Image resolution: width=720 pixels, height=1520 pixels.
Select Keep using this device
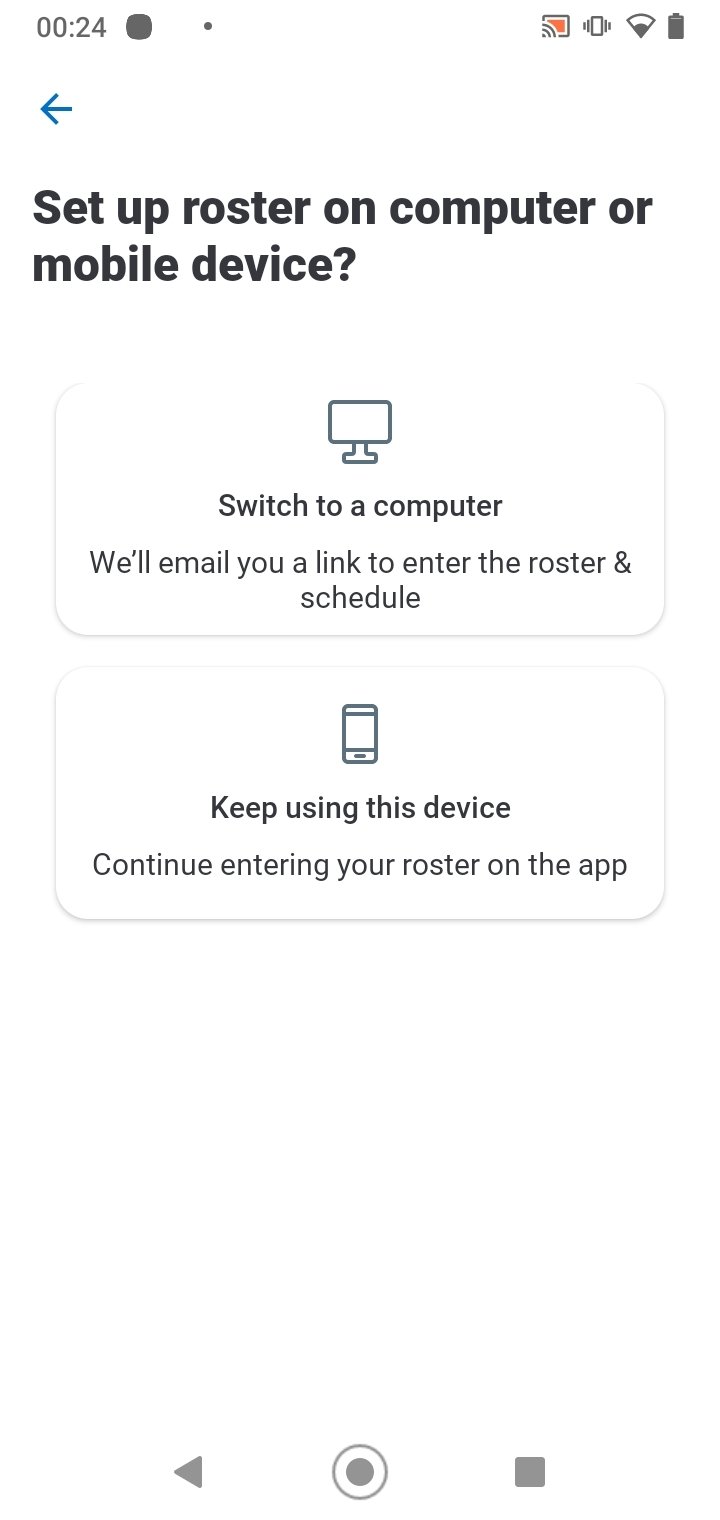[360, 792]
